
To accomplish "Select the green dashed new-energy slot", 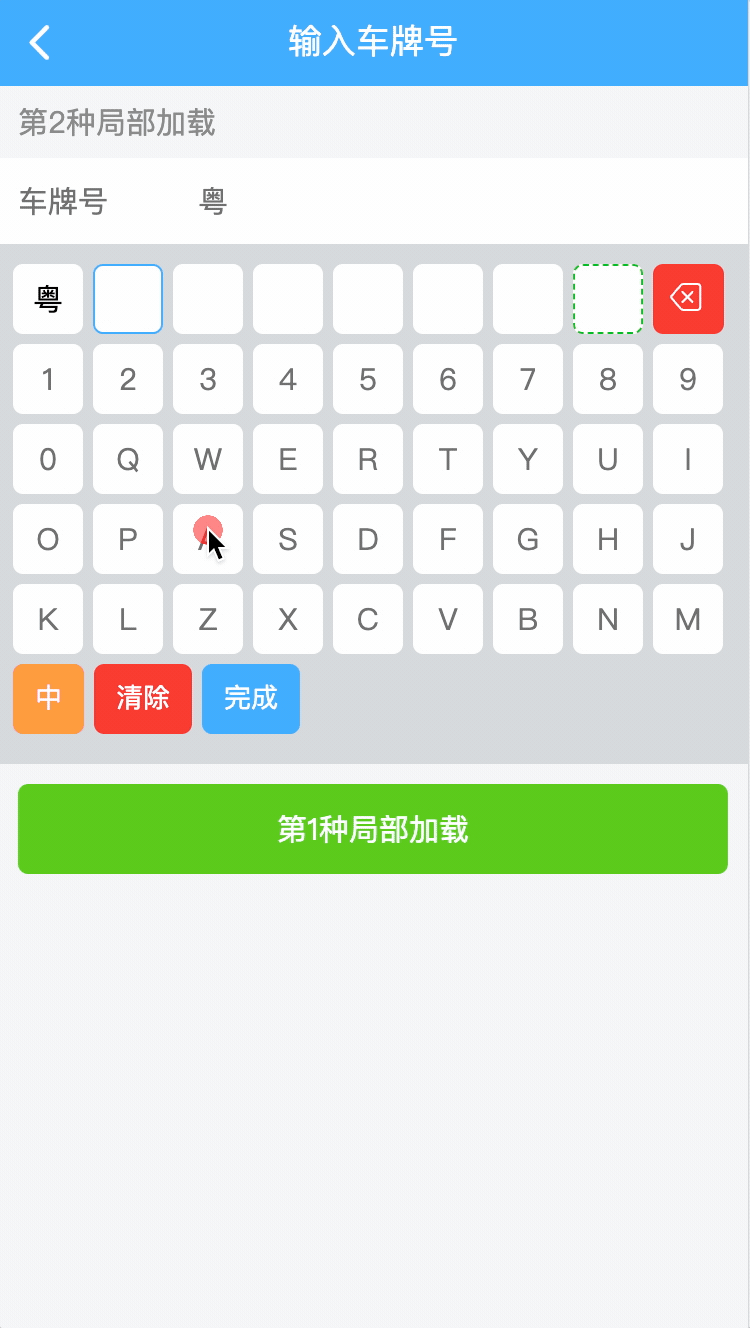I will pos(607,298).
